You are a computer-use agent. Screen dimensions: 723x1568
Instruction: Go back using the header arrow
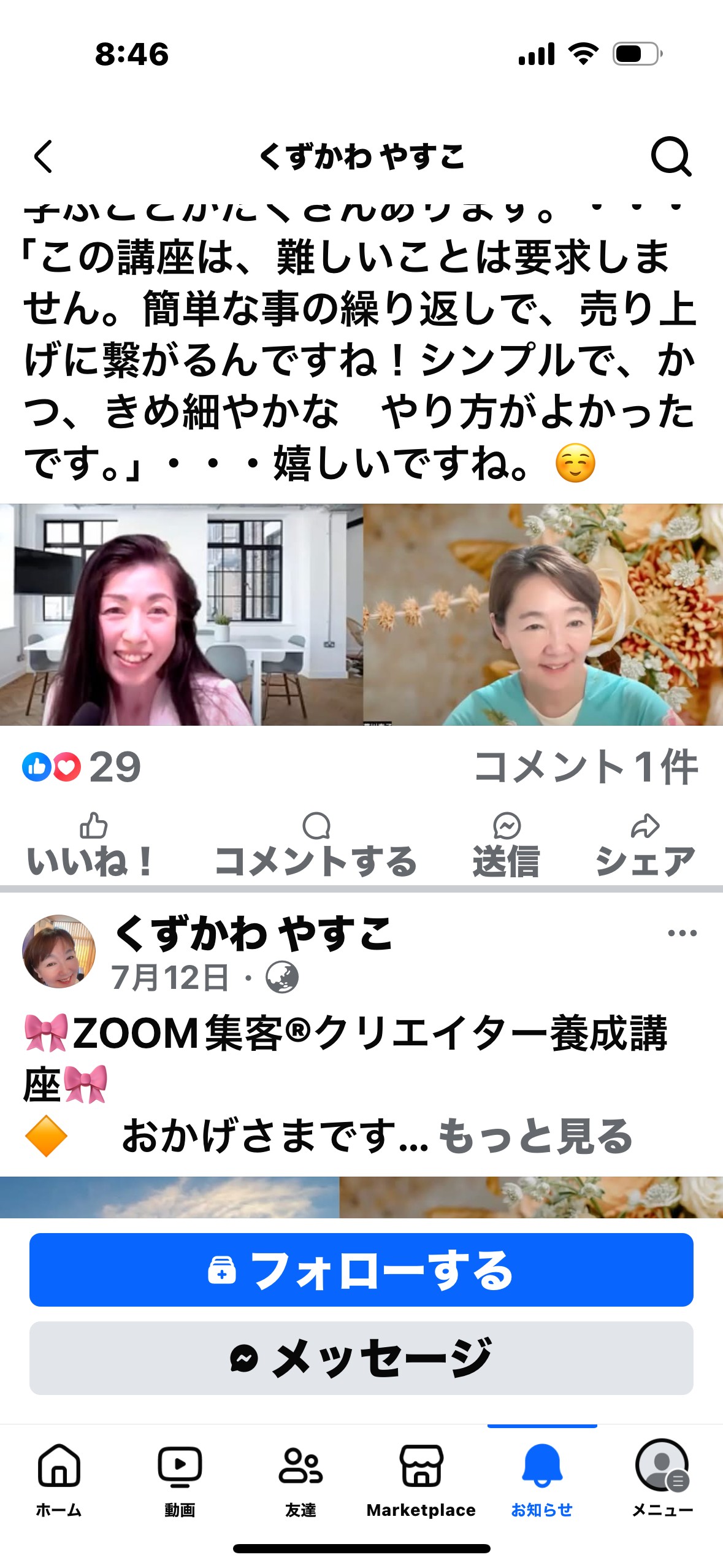tap(43, 156)
